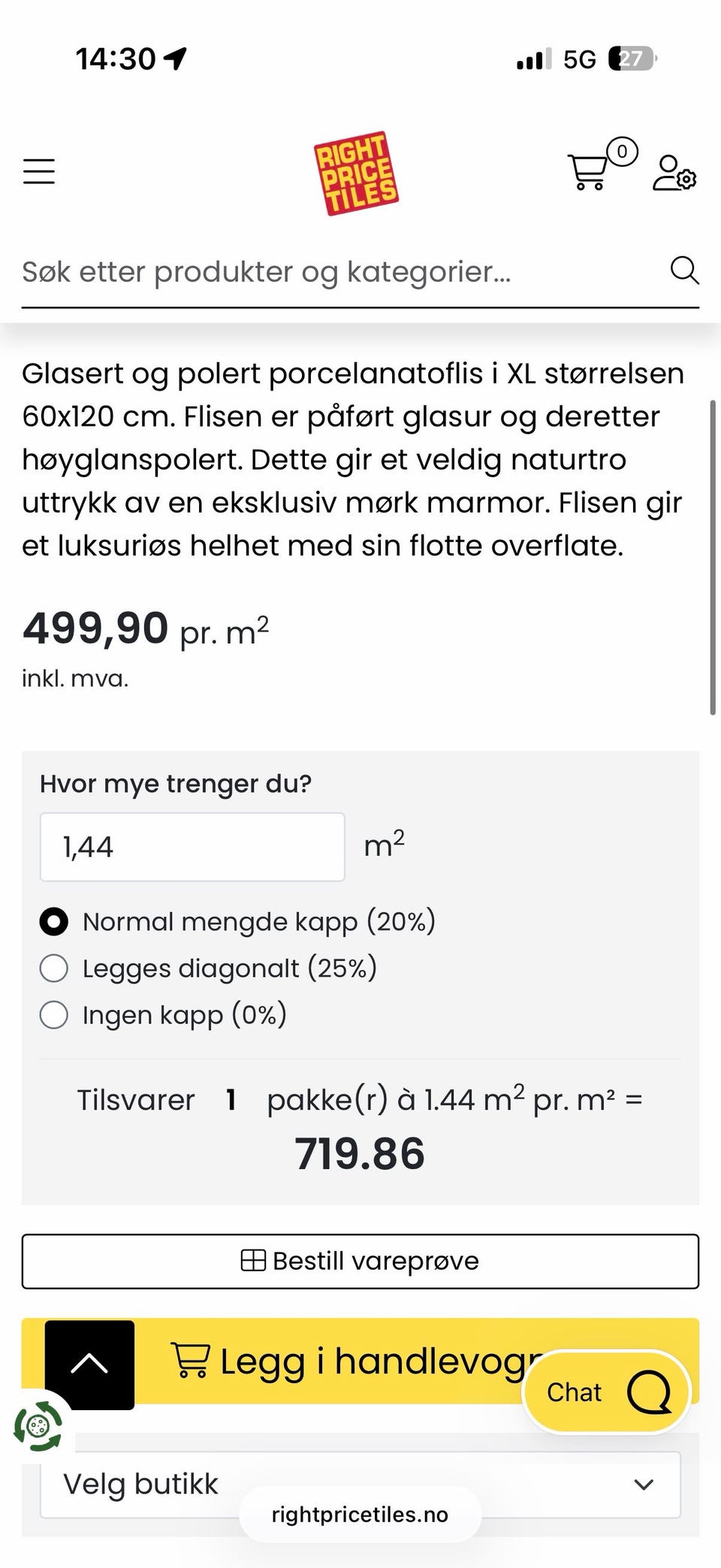The image size is (721, 1568).
Task: Tap the magnifying glass search icon
Action: pos(684,270)
